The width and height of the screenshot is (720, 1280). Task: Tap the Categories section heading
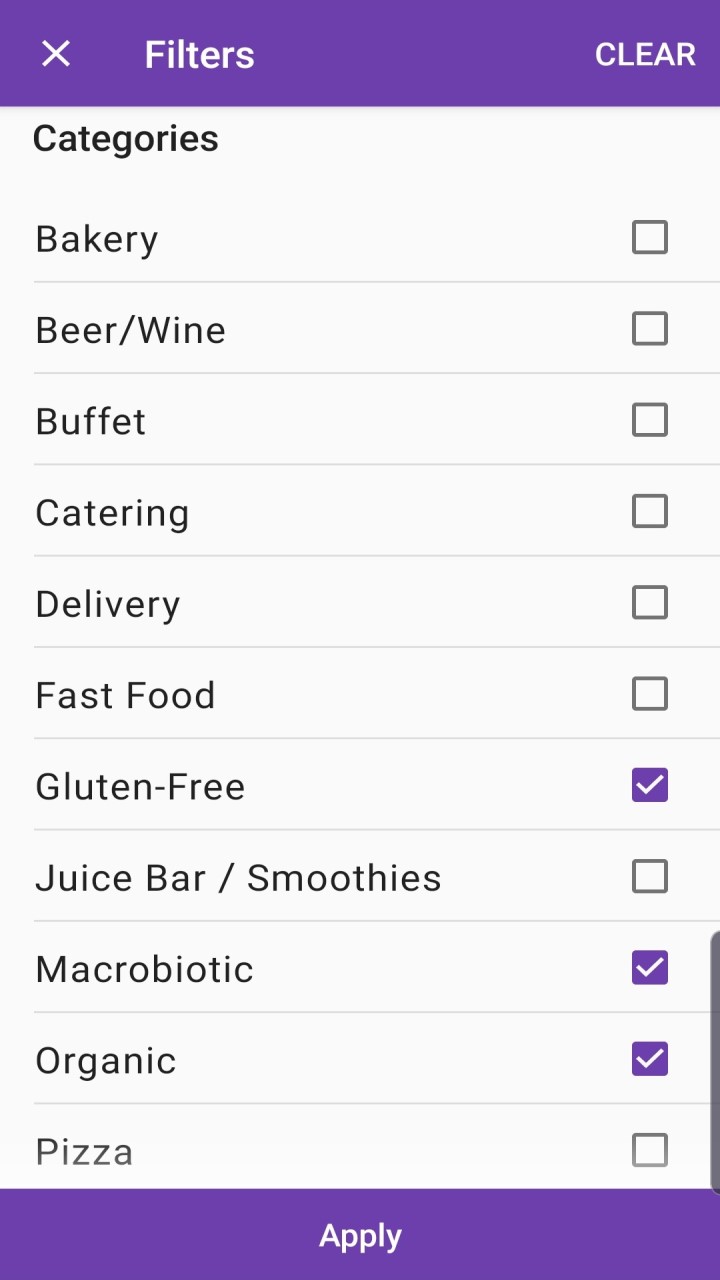point(125,139)
